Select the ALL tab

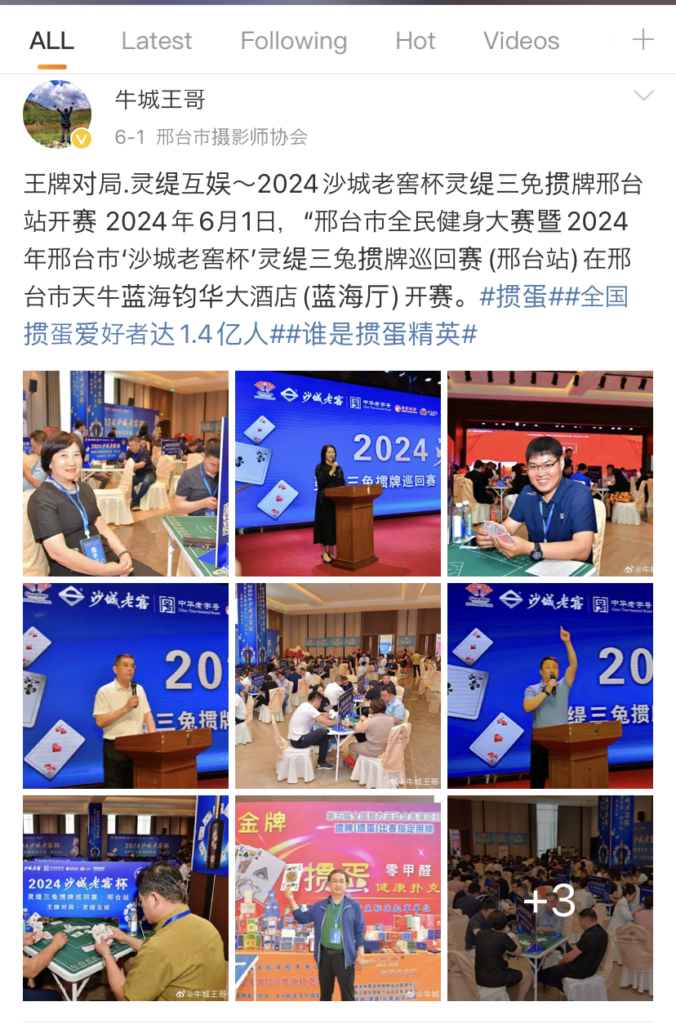coord(51,41)
